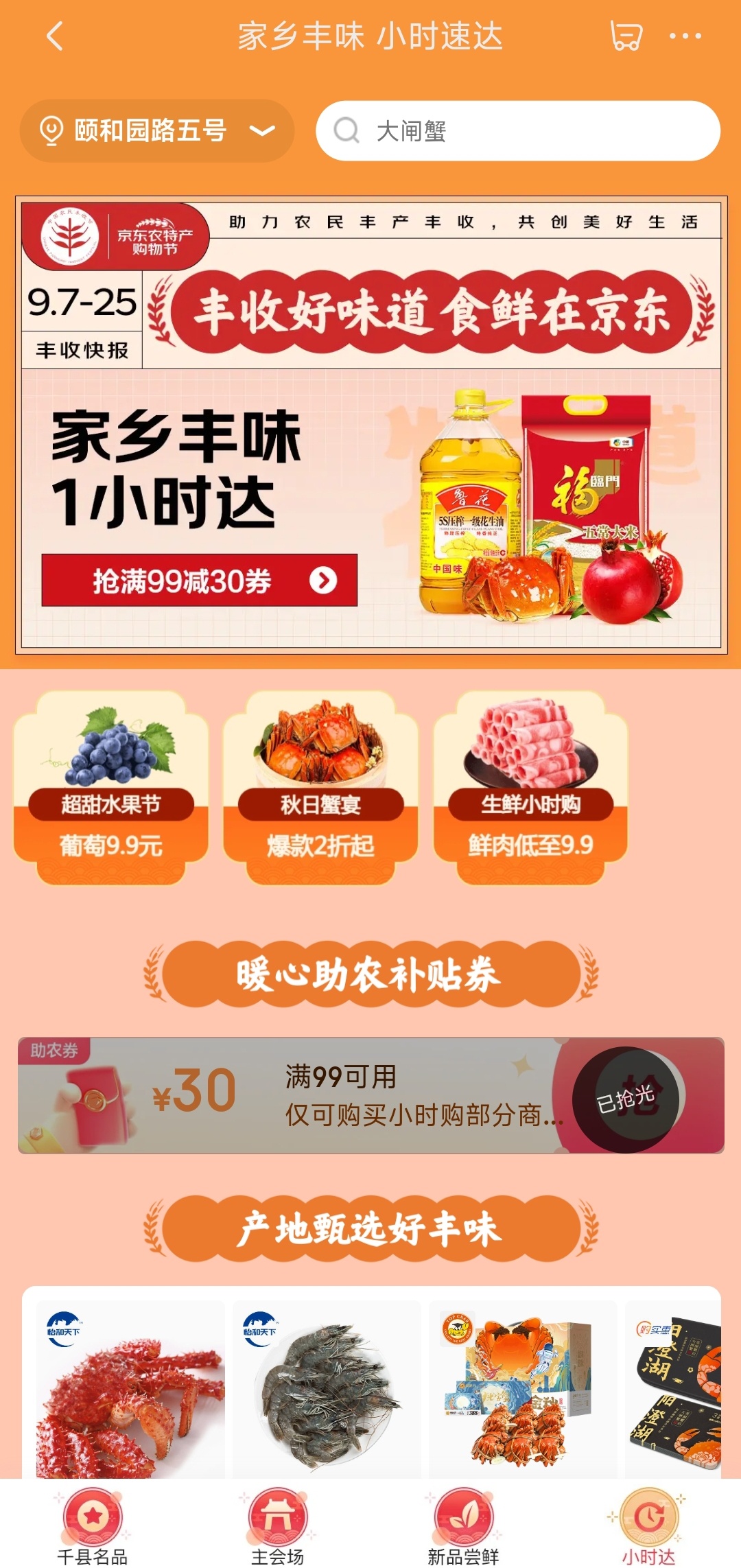
Task: Open the 超甜水果节 grape promotion card
Action: coord(111,787)
